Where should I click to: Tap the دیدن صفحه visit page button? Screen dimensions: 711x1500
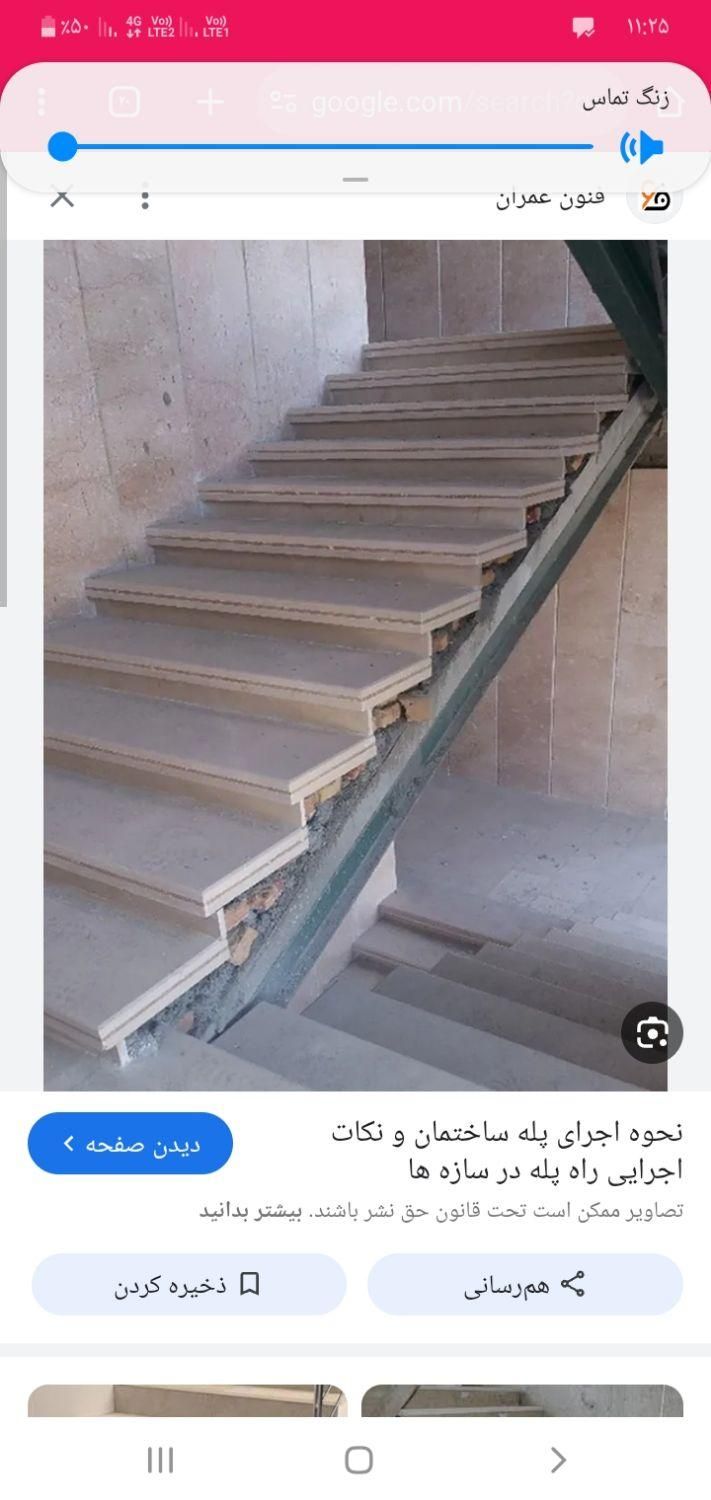pos(130,1143)
